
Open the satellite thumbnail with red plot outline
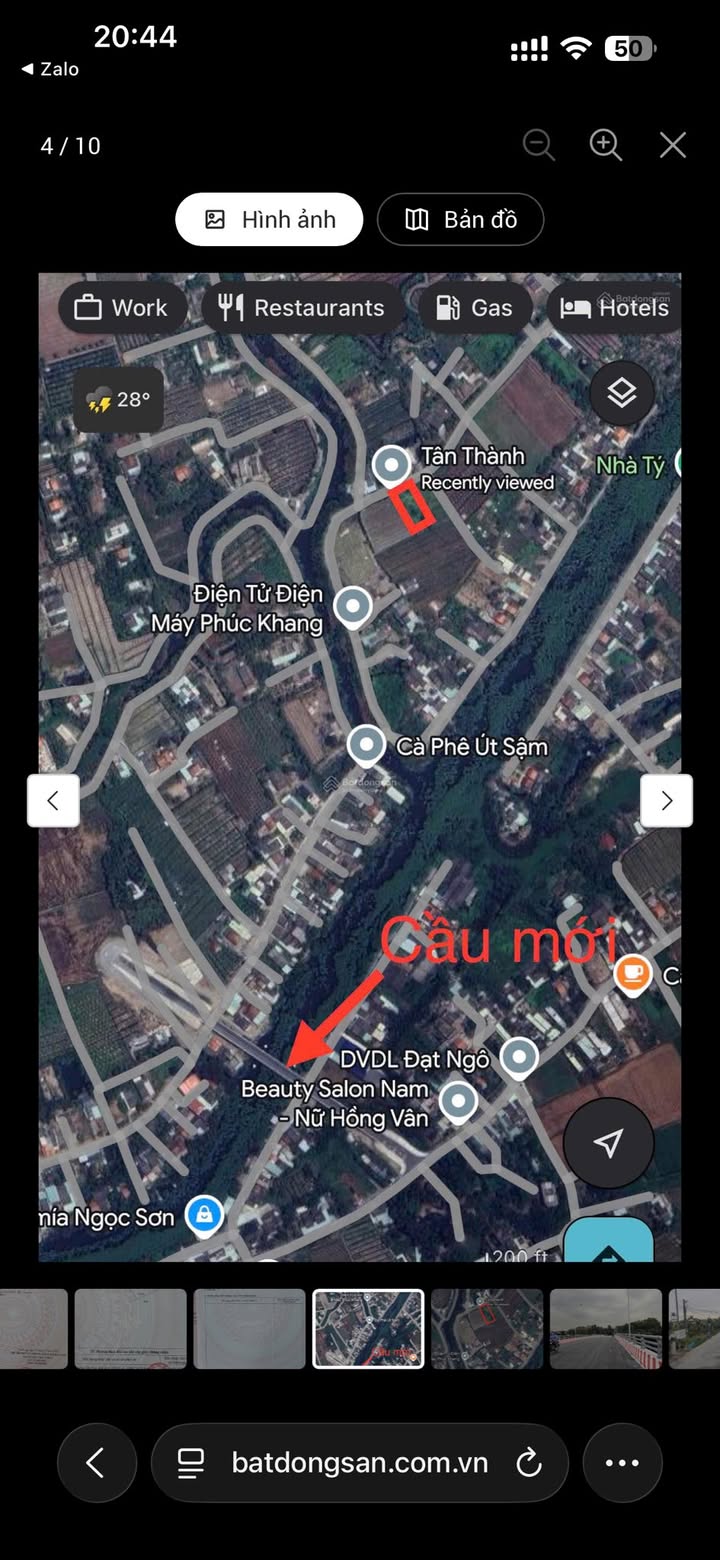point(487,1328)
